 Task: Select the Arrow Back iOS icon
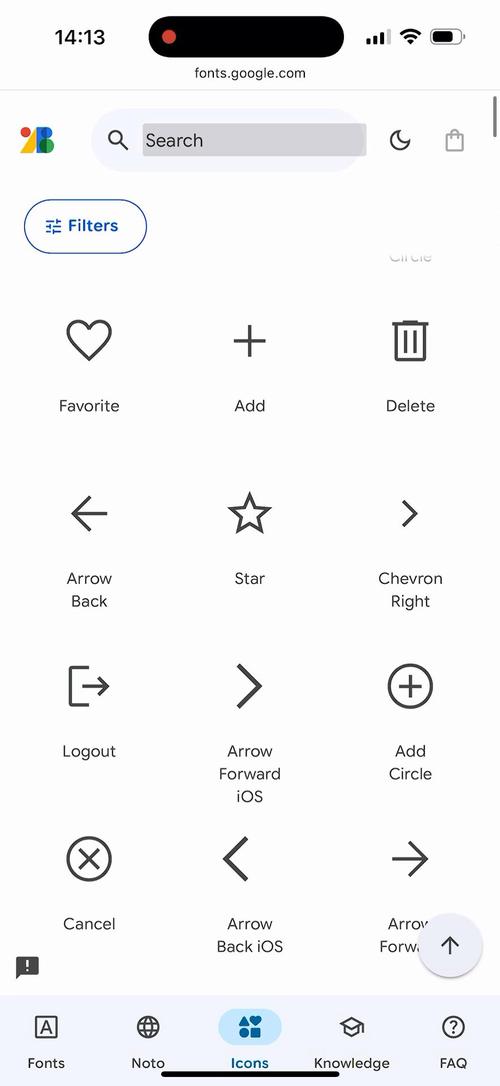click(236, 859)
